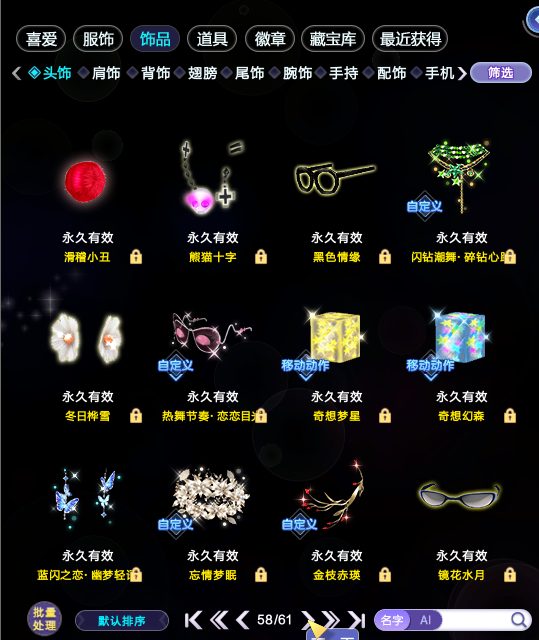Open the 服饰 tab
The height and width of the screenshot is (640, 539).
[98, 39]
